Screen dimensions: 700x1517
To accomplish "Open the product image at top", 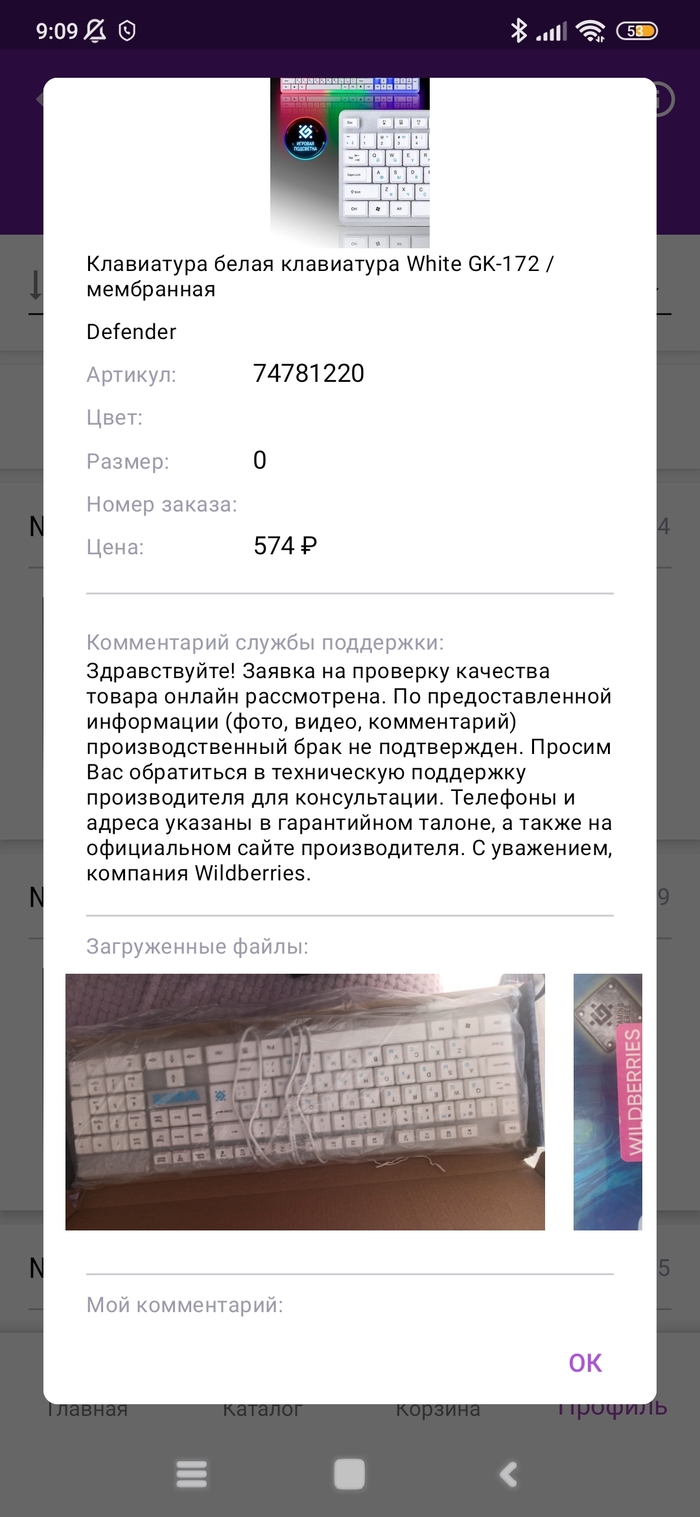I will click(350, 163).
